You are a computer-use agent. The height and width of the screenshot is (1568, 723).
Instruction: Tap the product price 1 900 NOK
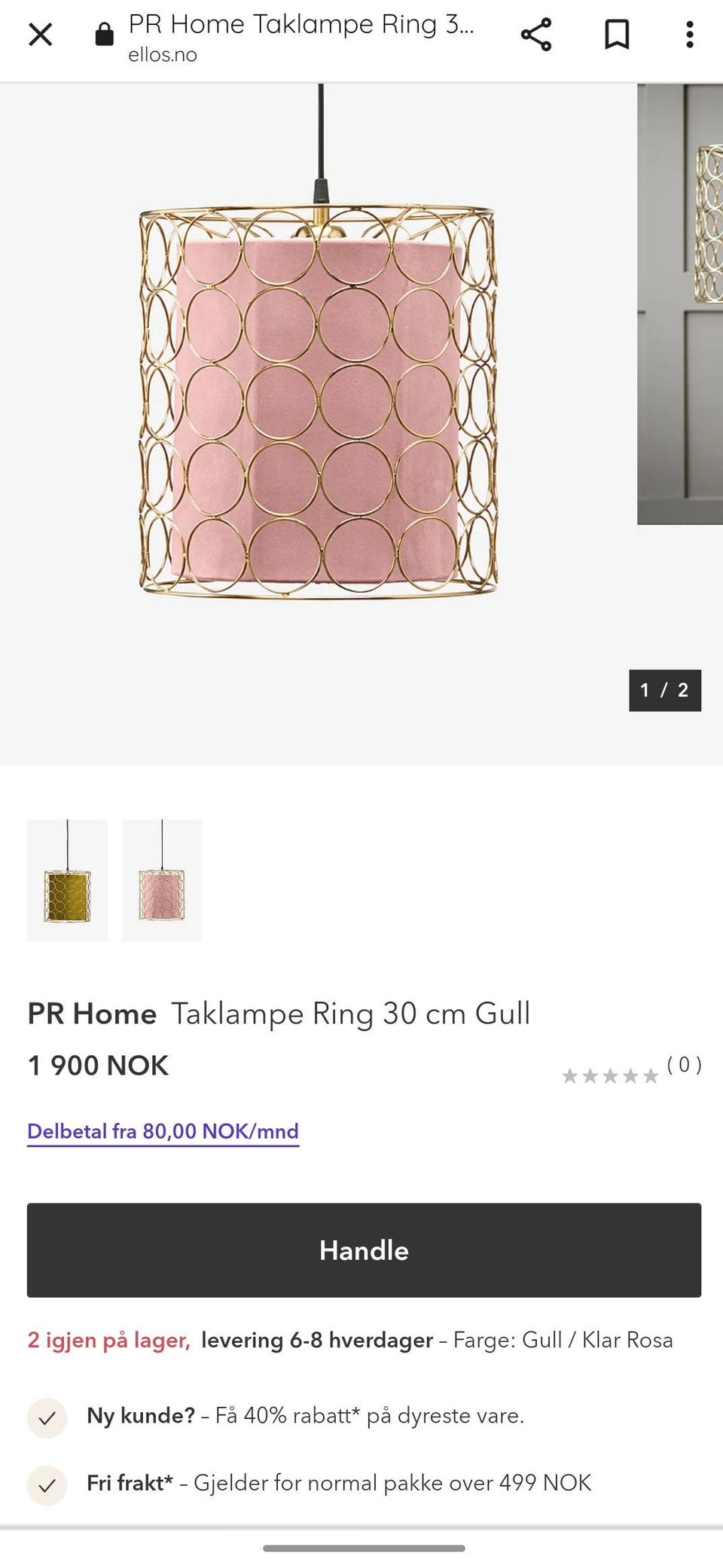click(x=96, y=1066)
